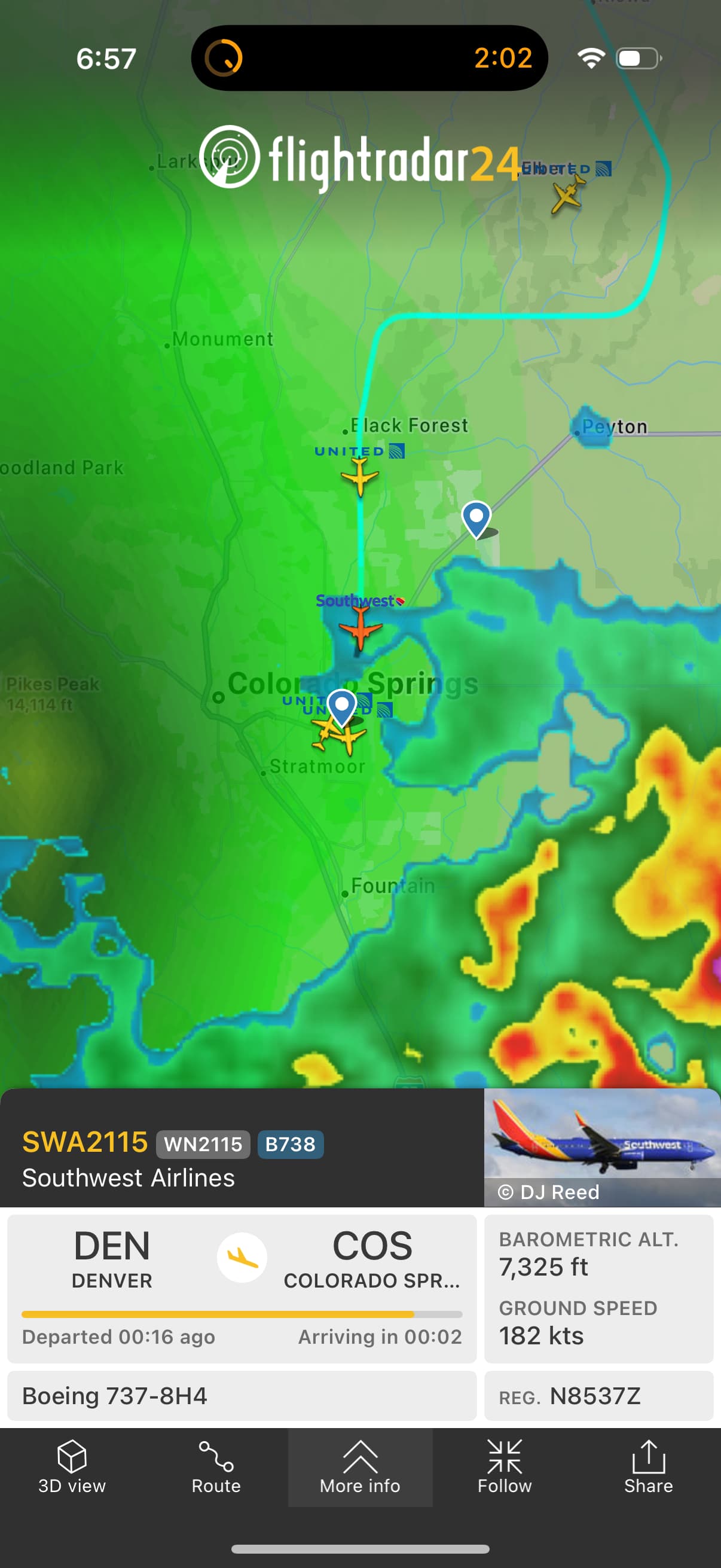Share this flight
This screenshot has width=721, height=1568.
(649, 1467)
